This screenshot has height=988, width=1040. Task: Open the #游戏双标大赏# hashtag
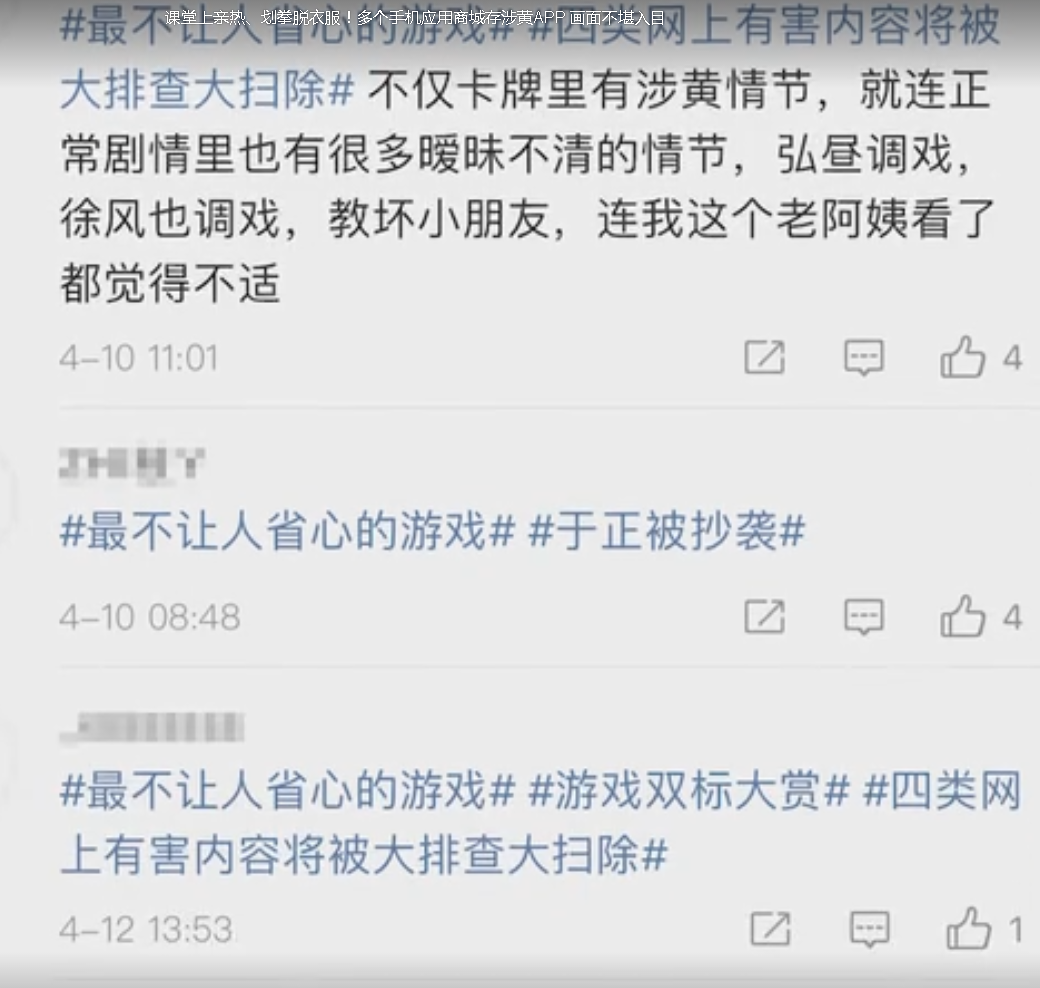[x=688, y=792]
